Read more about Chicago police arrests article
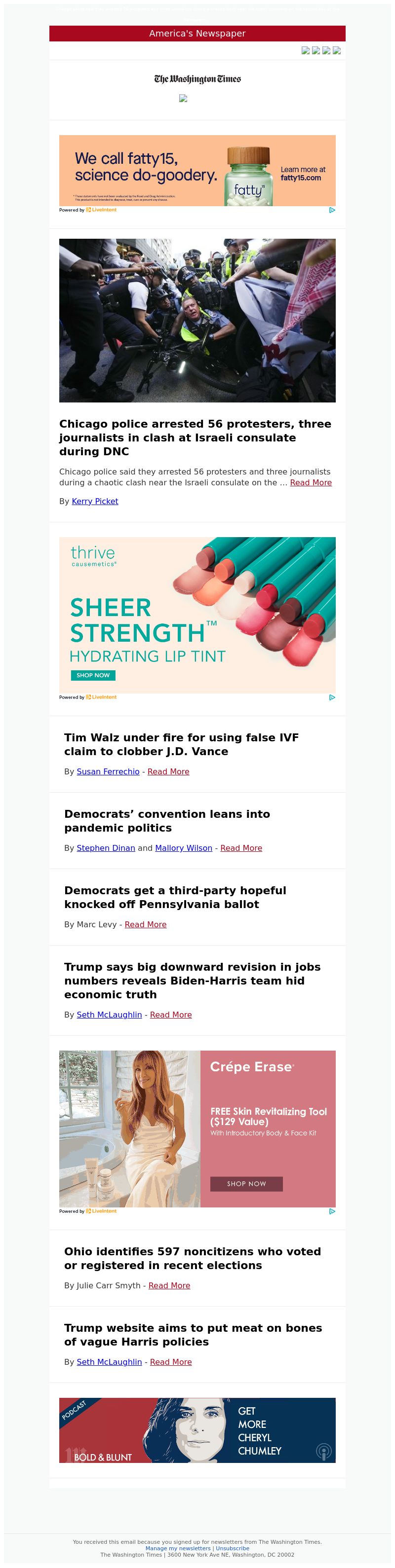Viewport: 395px width, 1568px height. [310, 483]
